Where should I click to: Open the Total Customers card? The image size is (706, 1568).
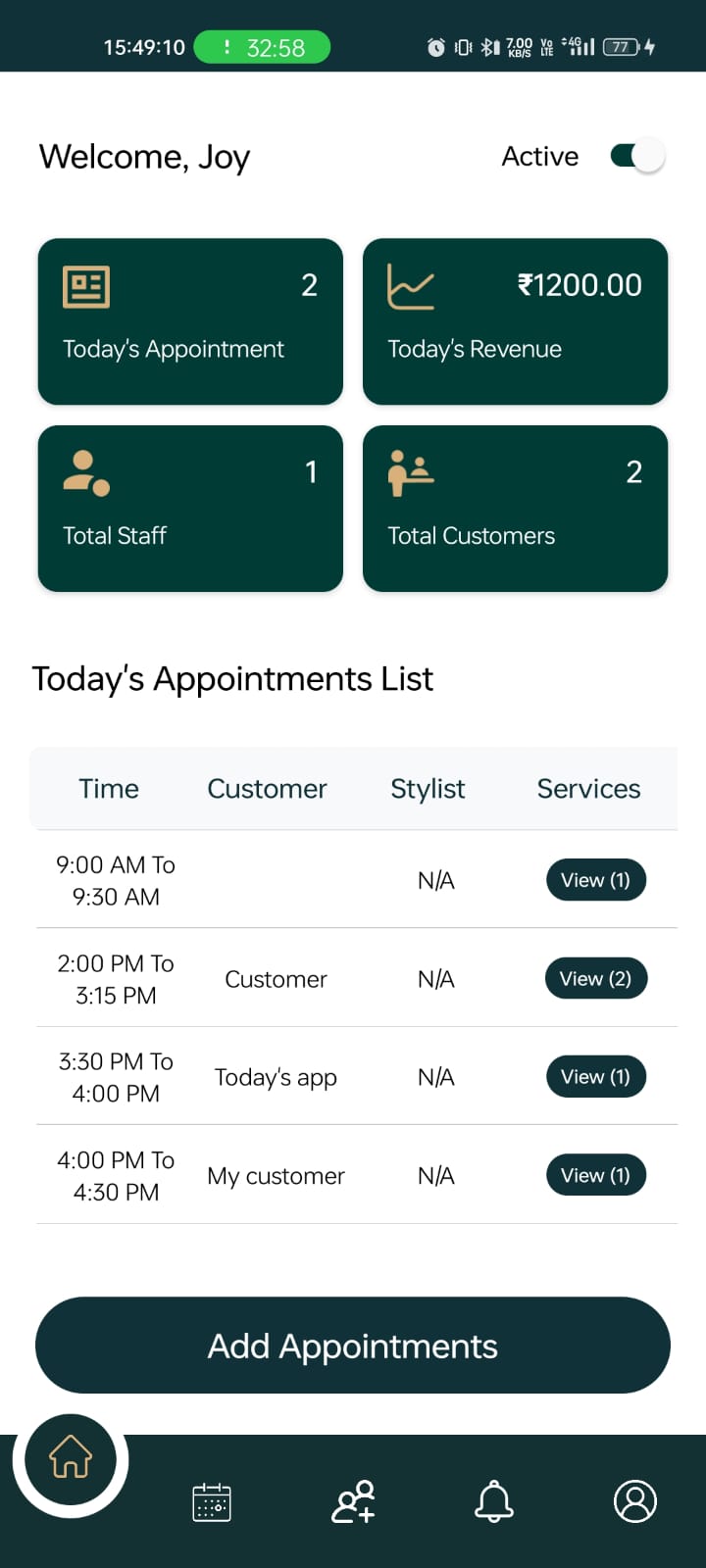(515, 508)
